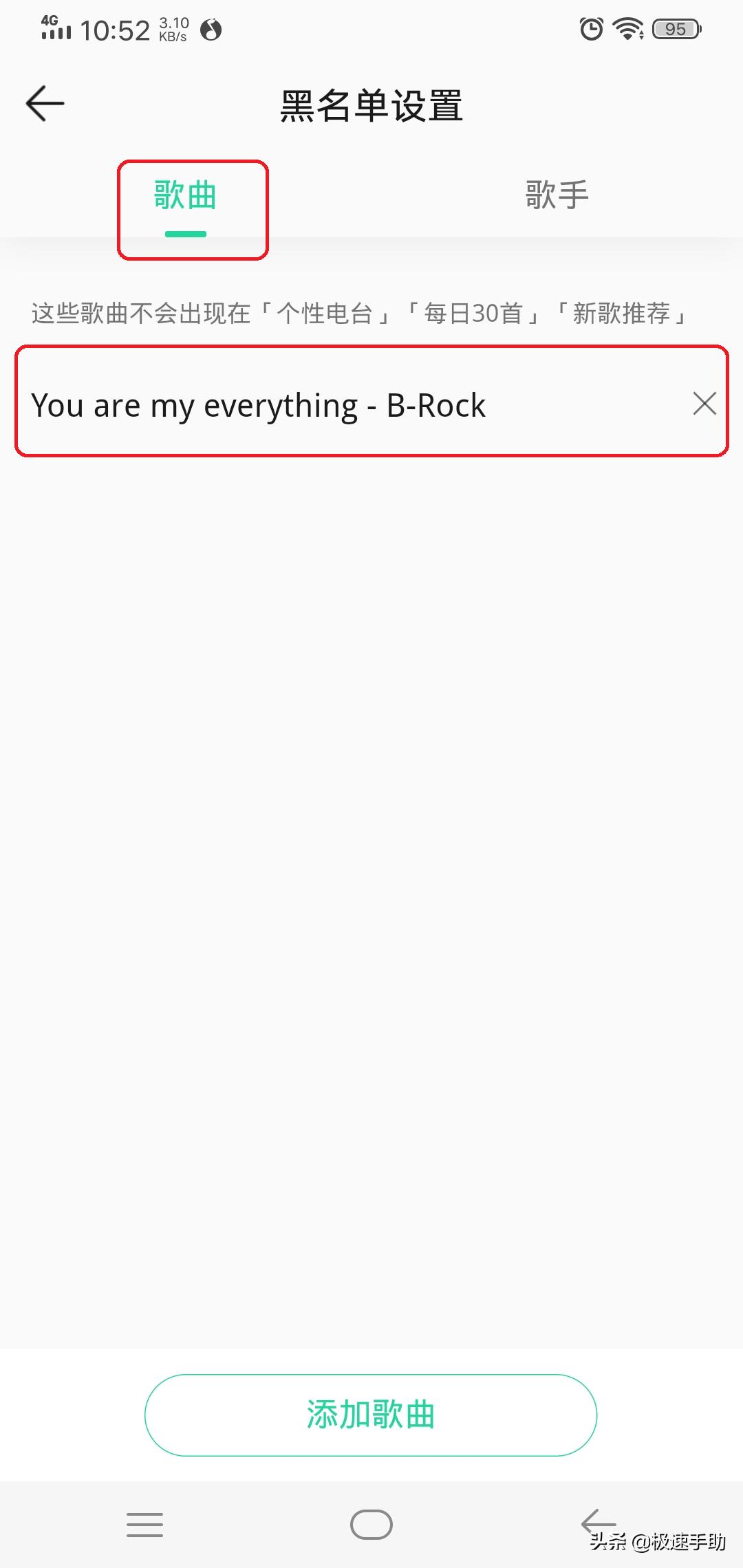Switch to the 歌手 tab
743x1568 pixels.
pos(557,196)
